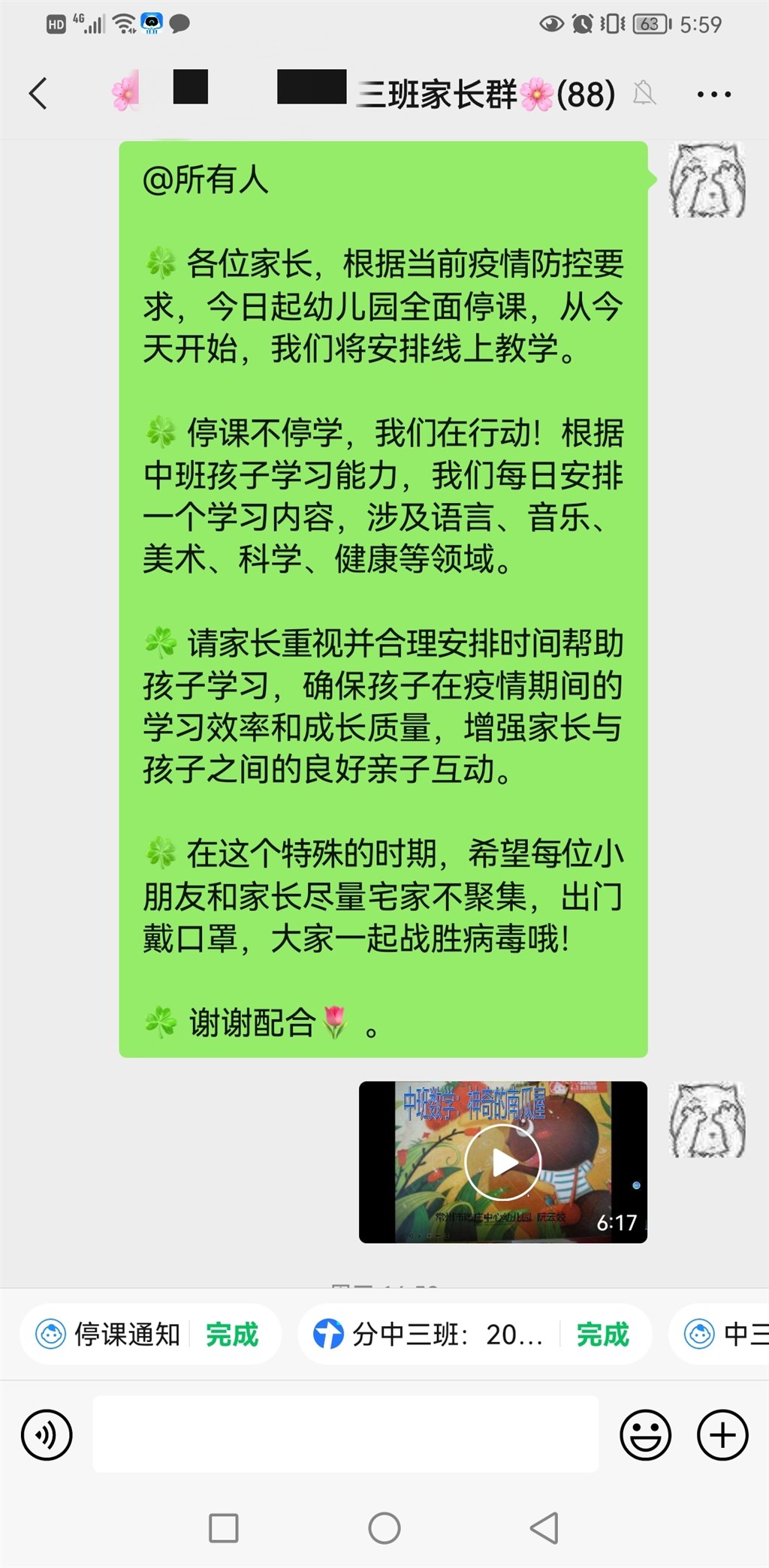Tap the sender avatar next to the video
The image size is (769, 1568).
tap(707, 1119)
